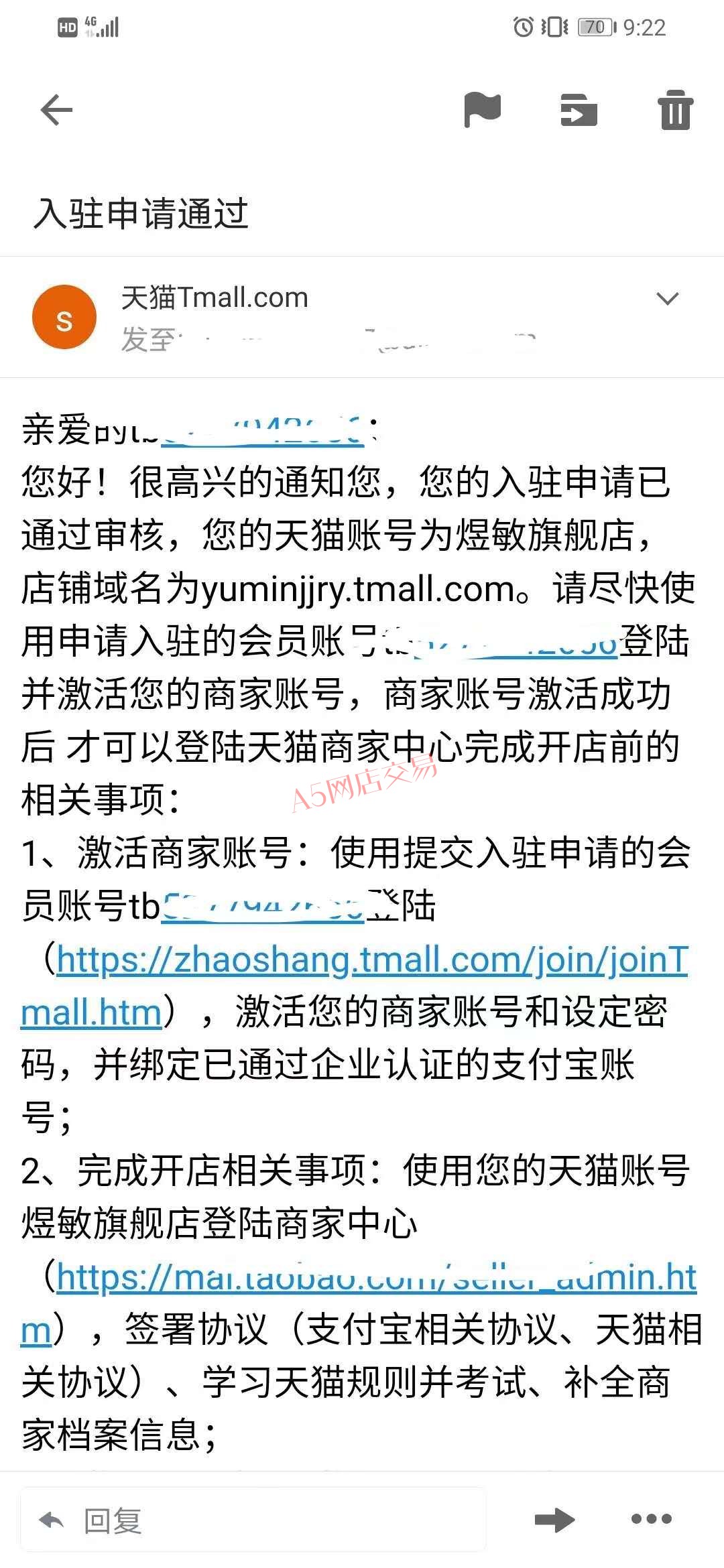The width and height of the screenshot is (724, 1568).
Task: Go back to the inbox
Action: (x=56, y=111)
